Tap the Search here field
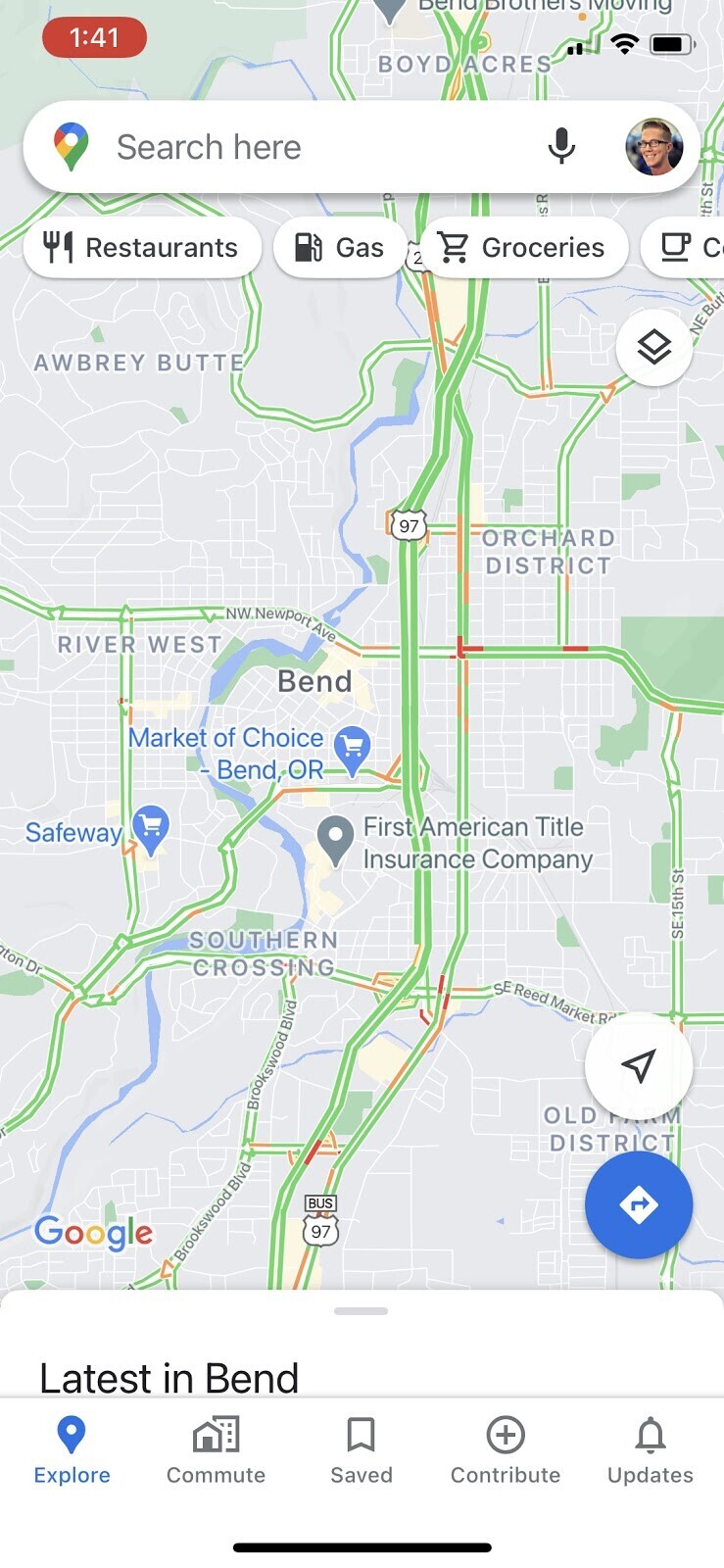Screen dimensions: 724x1568 click(x=294, y=147)
